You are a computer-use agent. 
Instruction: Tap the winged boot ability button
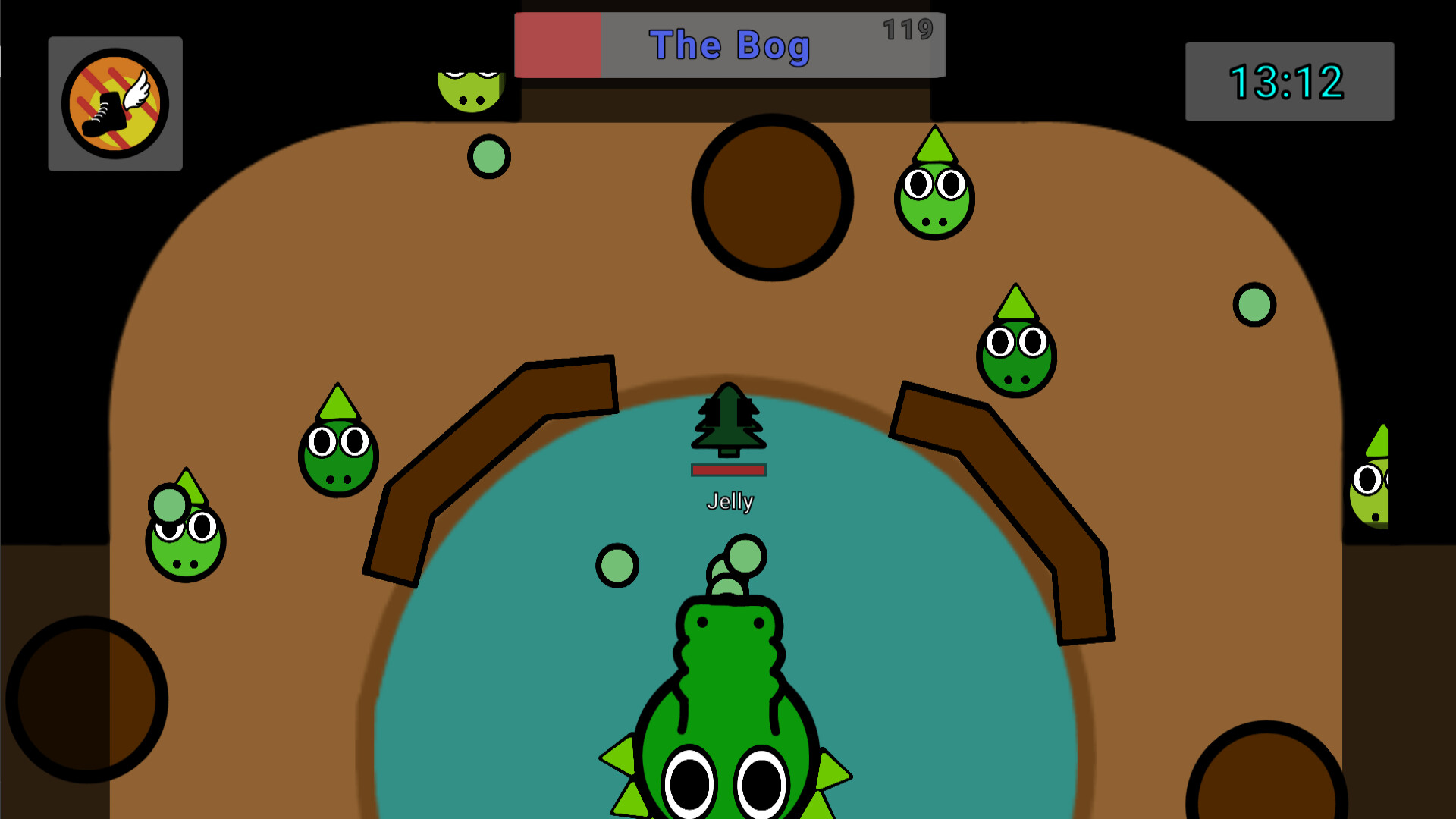pyautogui.click(x=115, y=104)
